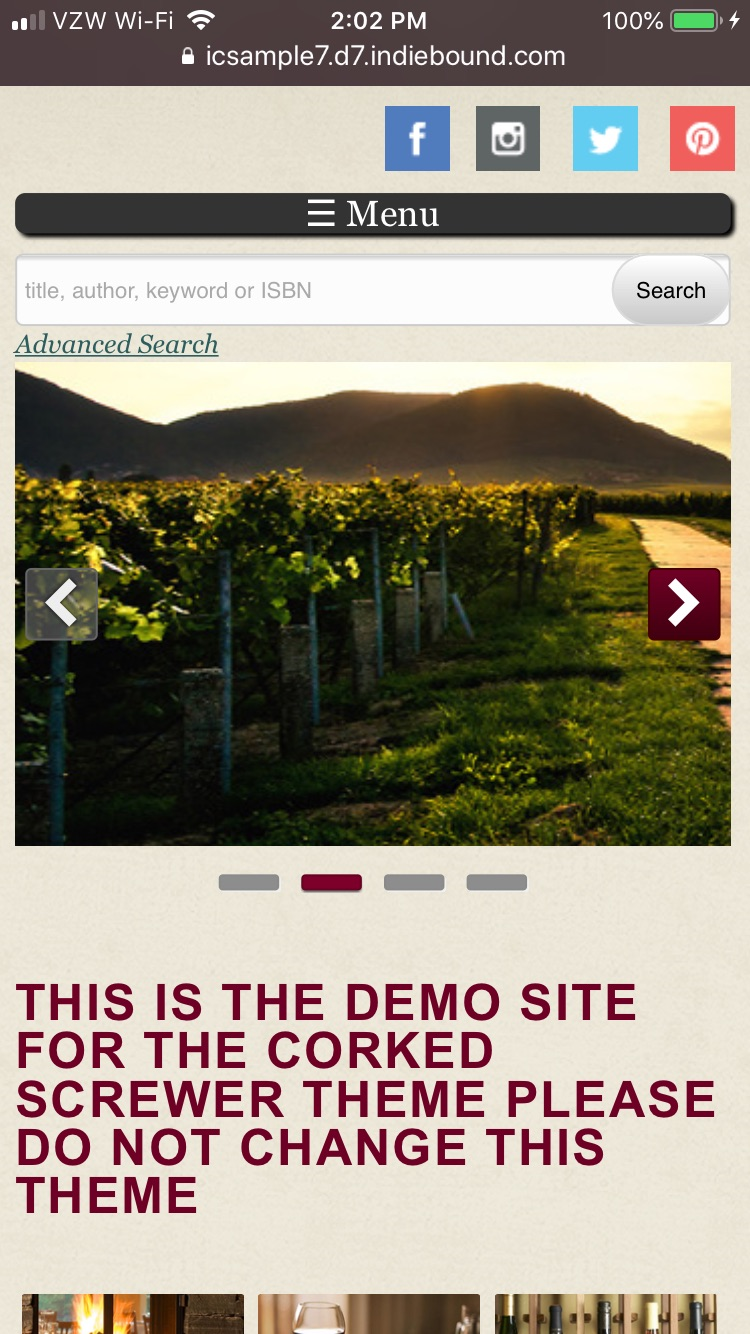
Task: Jump to the third slide indicator
Action: pyautogui.click(x=414, y=882)
